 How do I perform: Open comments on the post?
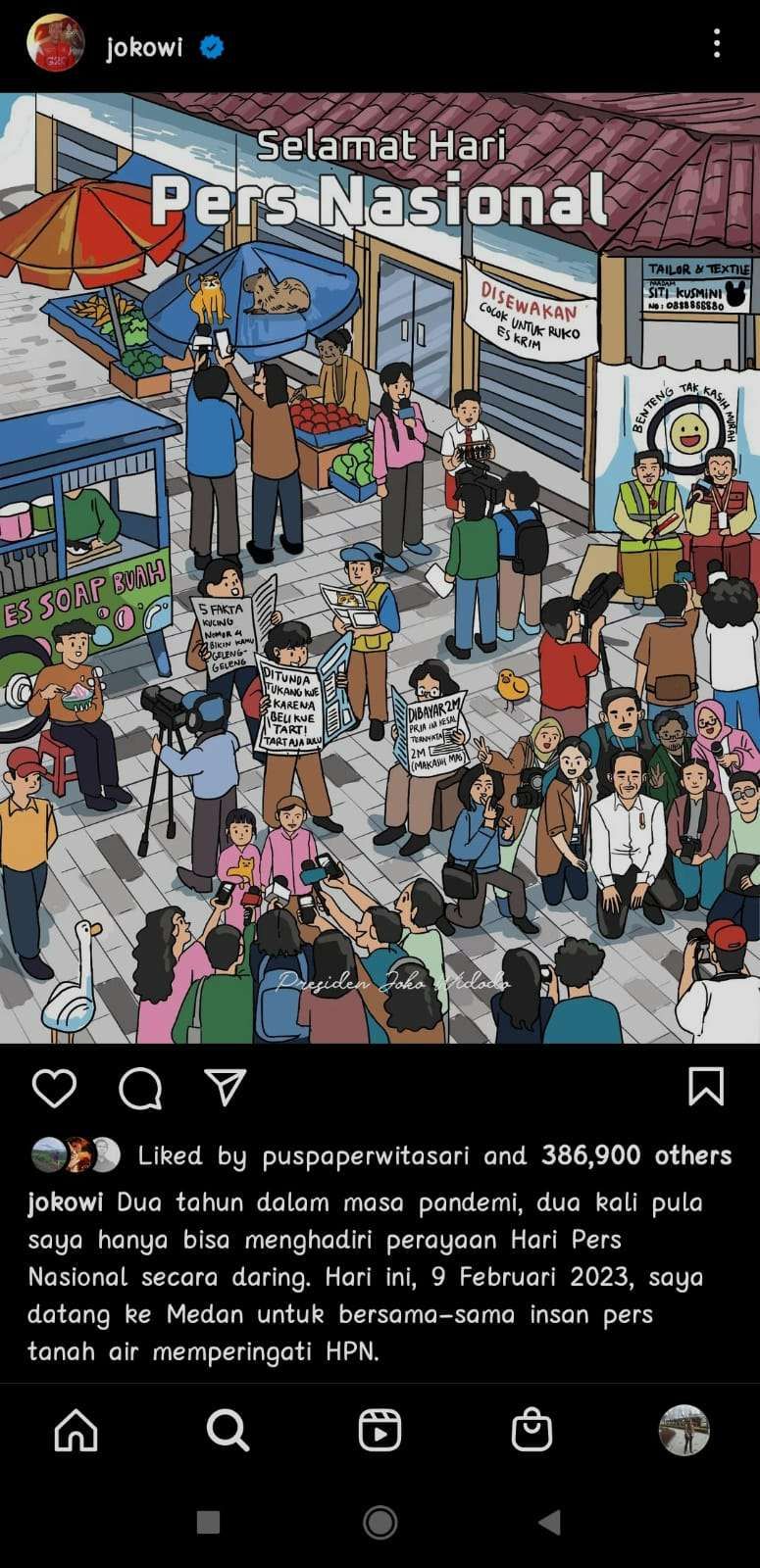tap(140, 1088)
